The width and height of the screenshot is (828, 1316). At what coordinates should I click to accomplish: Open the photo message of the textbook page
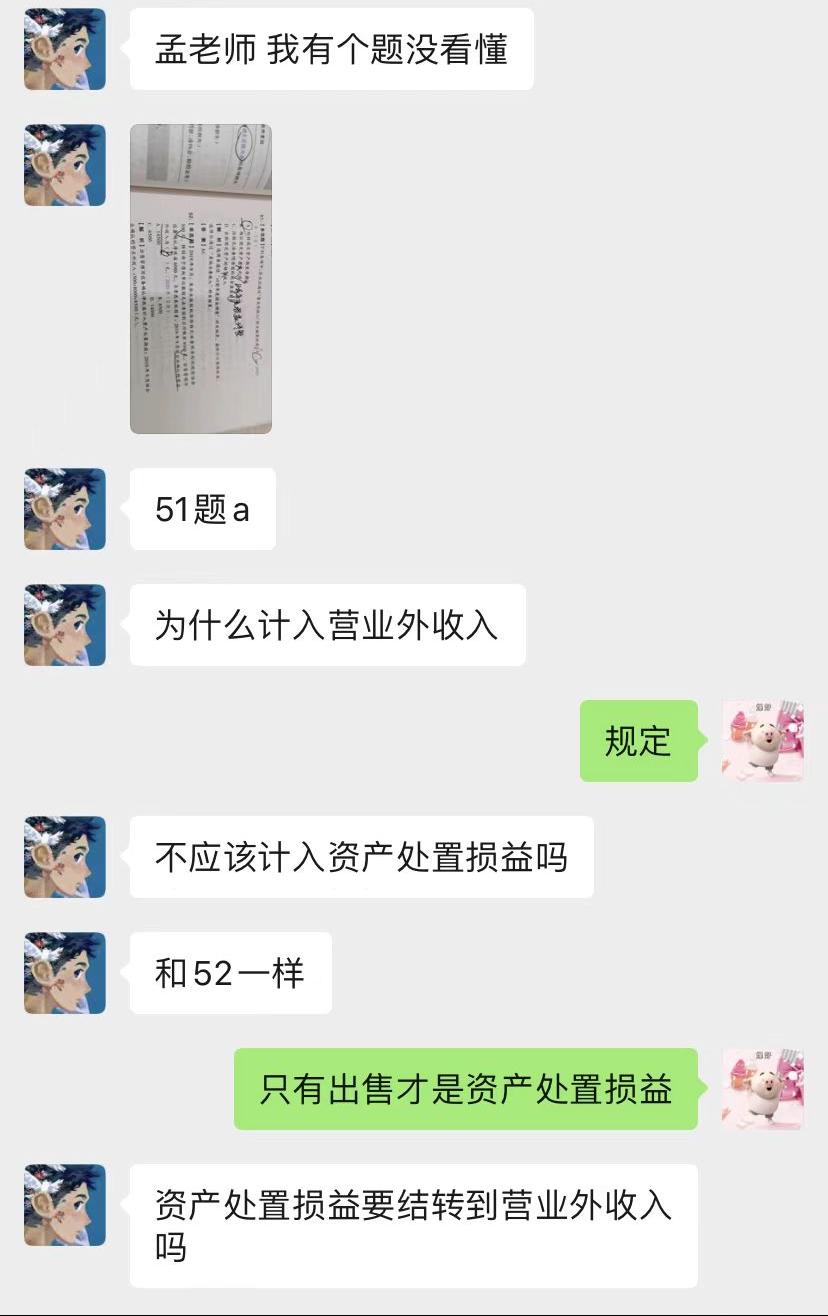click(201, 279)
